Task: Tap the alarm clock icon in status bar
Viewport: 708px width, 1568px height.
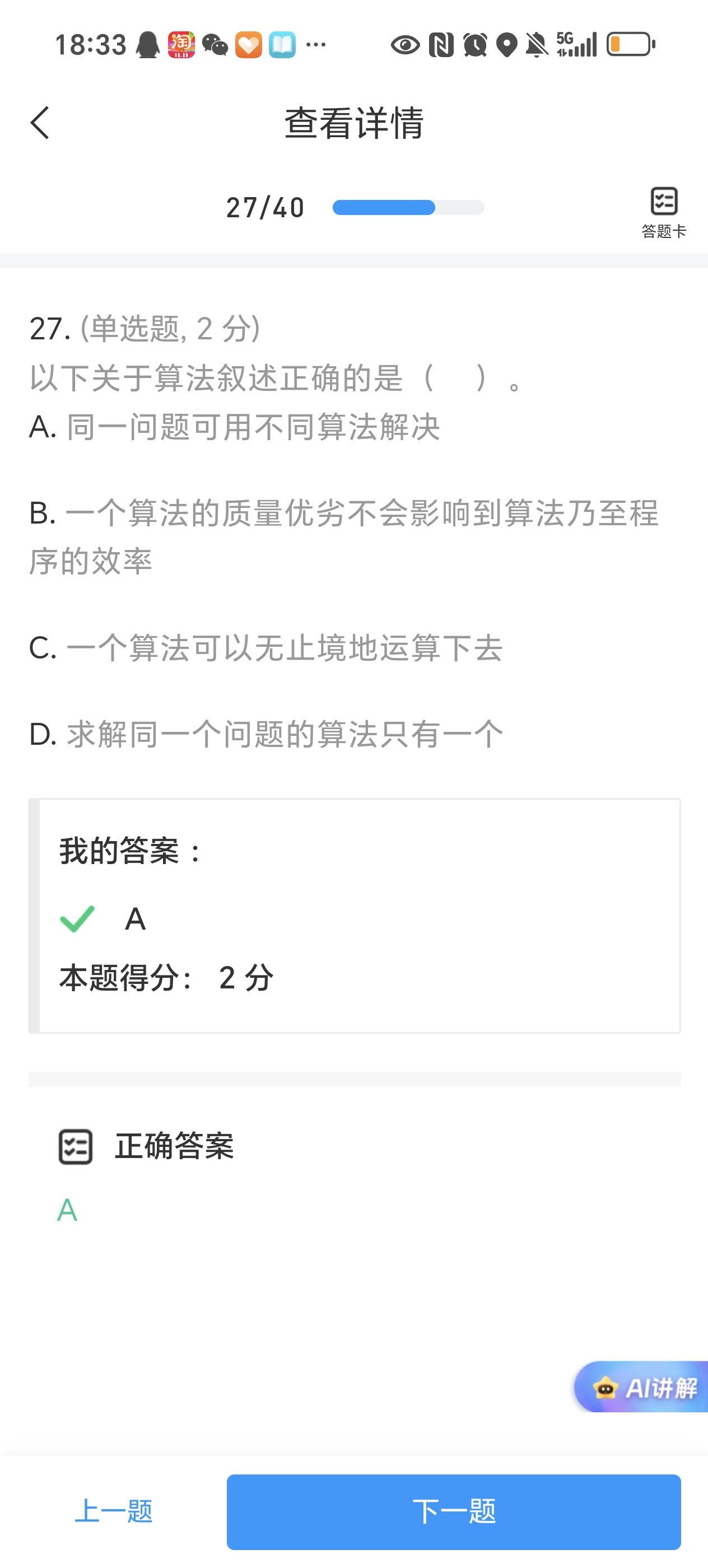Action: point(474,44)
